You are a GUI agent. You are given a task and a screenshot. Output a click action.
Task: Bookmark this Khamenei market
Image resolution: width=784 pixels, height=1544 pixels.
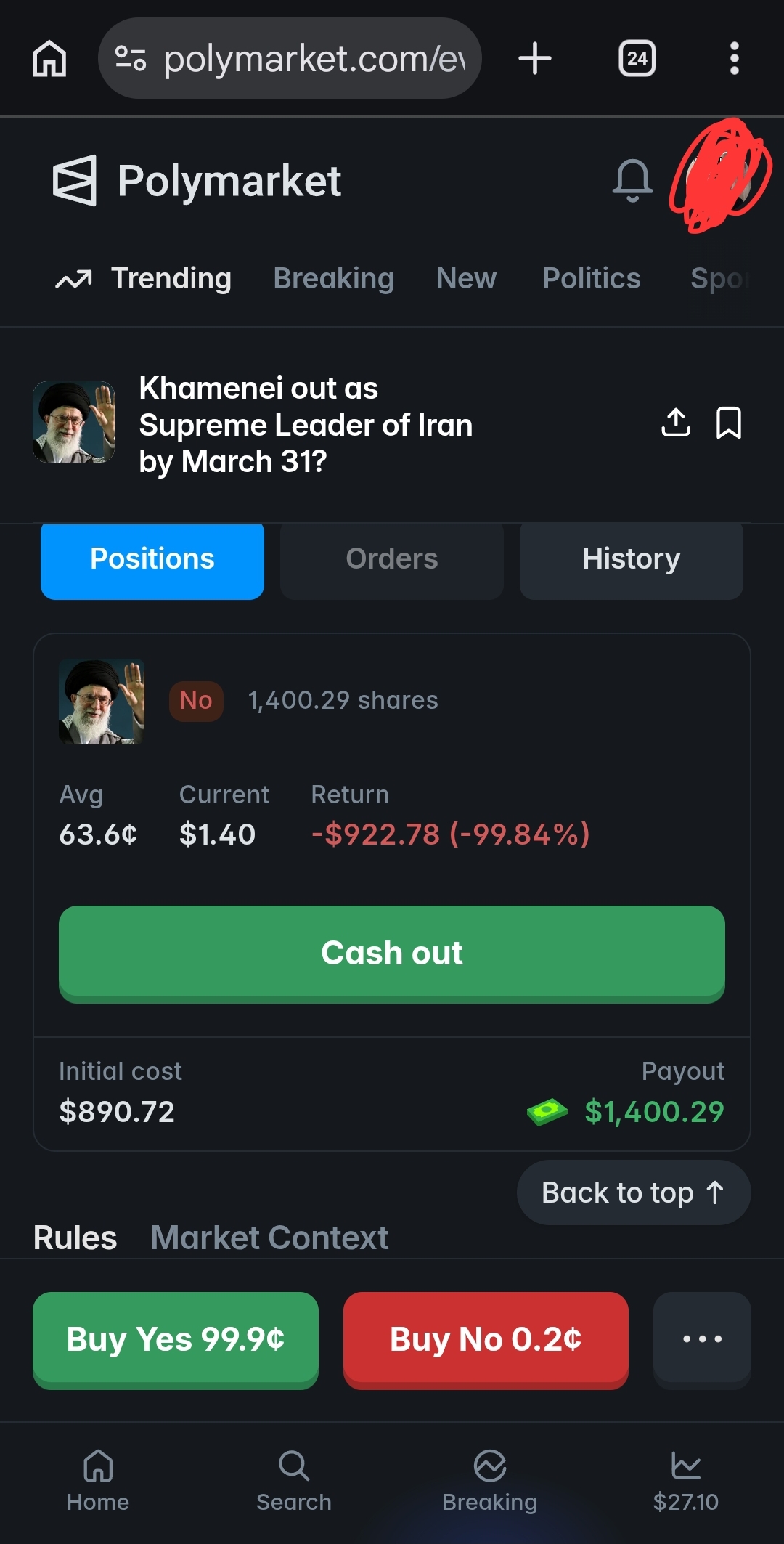pyautogui.click(x=728, y=423)
